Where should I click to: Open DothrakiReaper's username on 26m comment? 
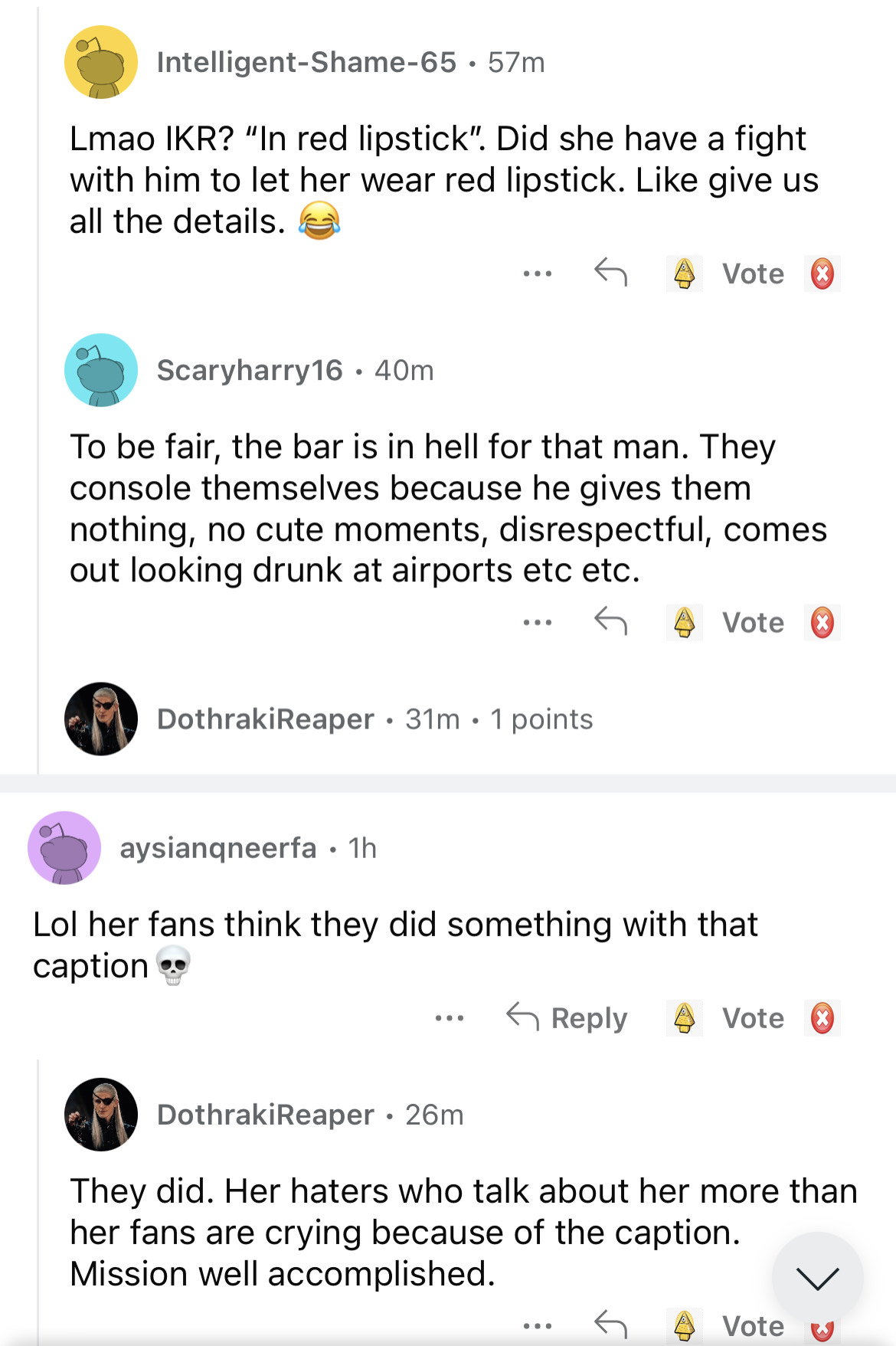tap(265, 1115)
